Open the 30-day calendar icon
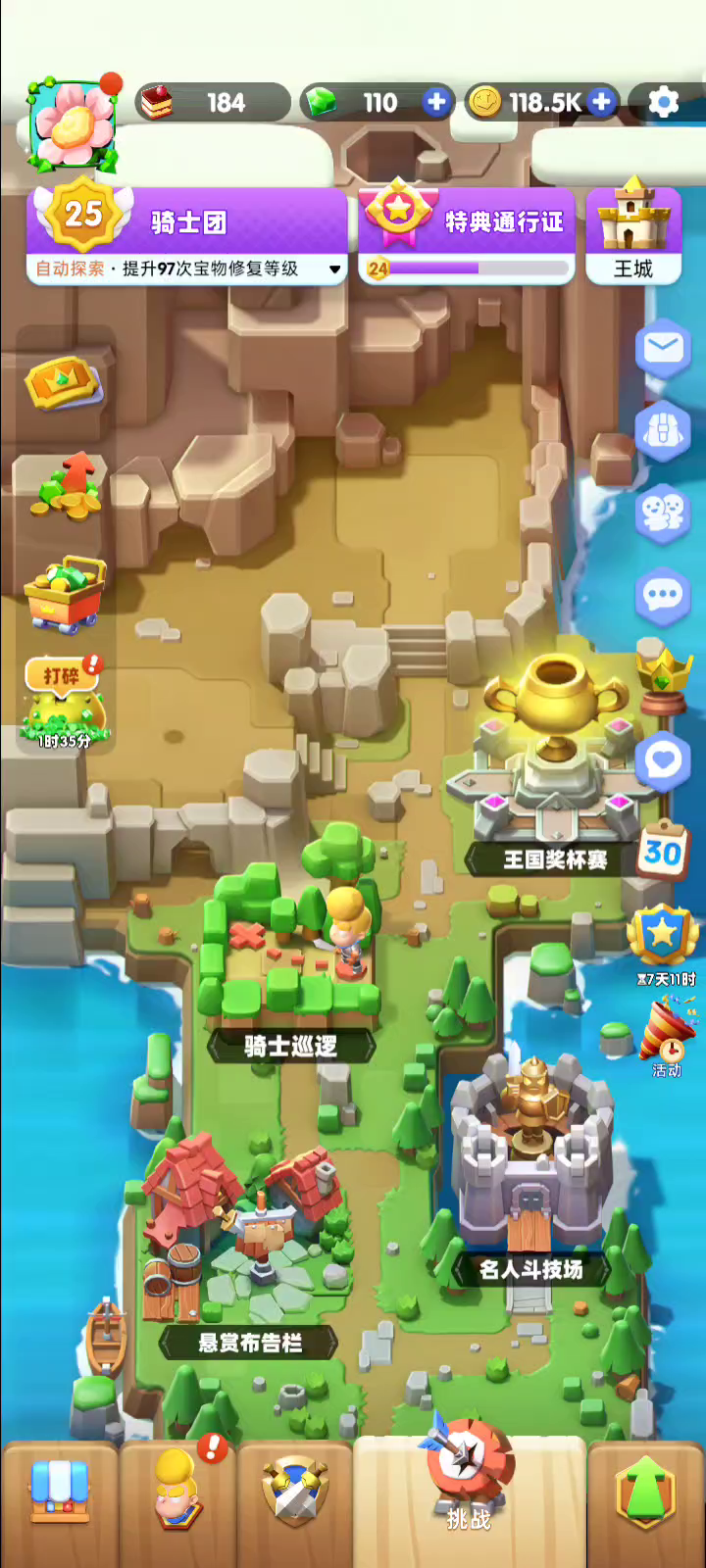 click(x=662, y=851)
